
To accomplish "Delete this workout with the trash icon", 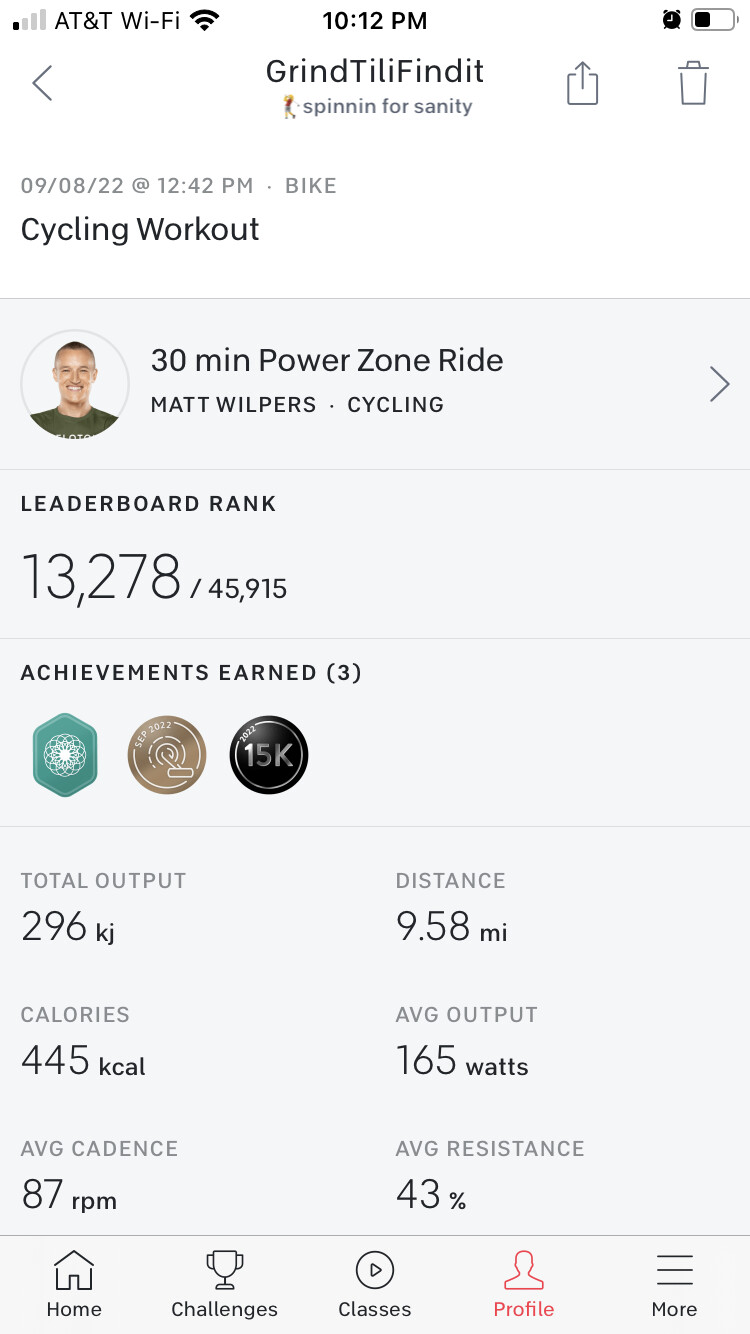I will tap(693, 83).
